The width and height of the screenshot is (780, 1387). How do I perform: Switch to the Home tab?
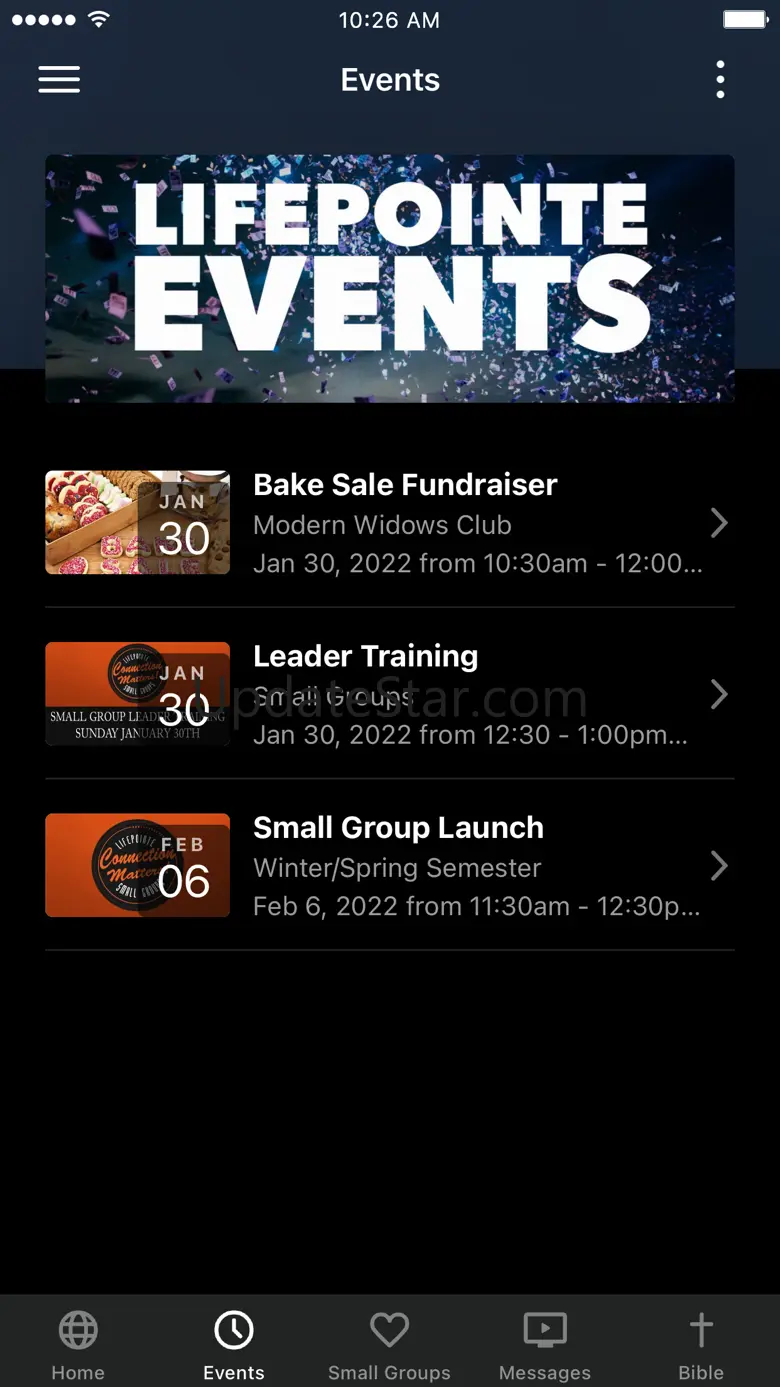78,1343
